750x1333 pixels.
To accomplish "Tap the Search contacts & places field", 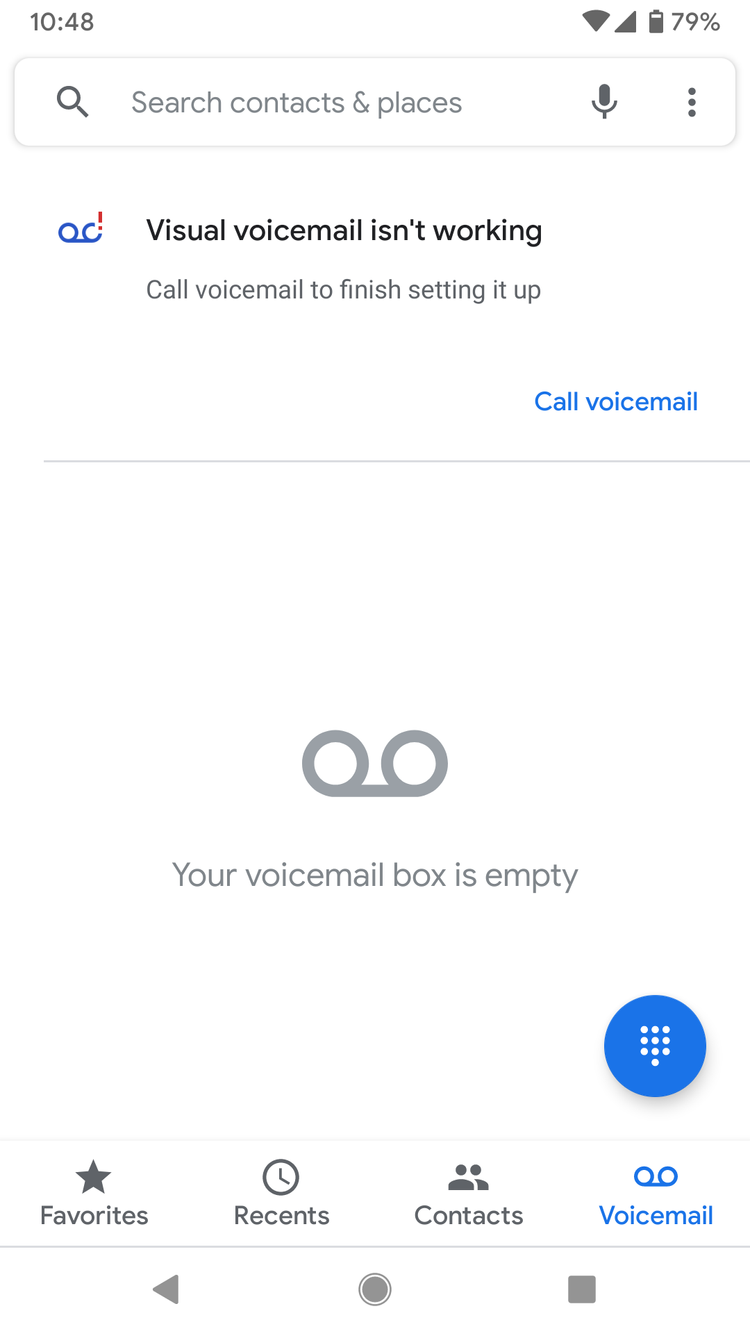I will pyautogui.click(x=296, y=102).
